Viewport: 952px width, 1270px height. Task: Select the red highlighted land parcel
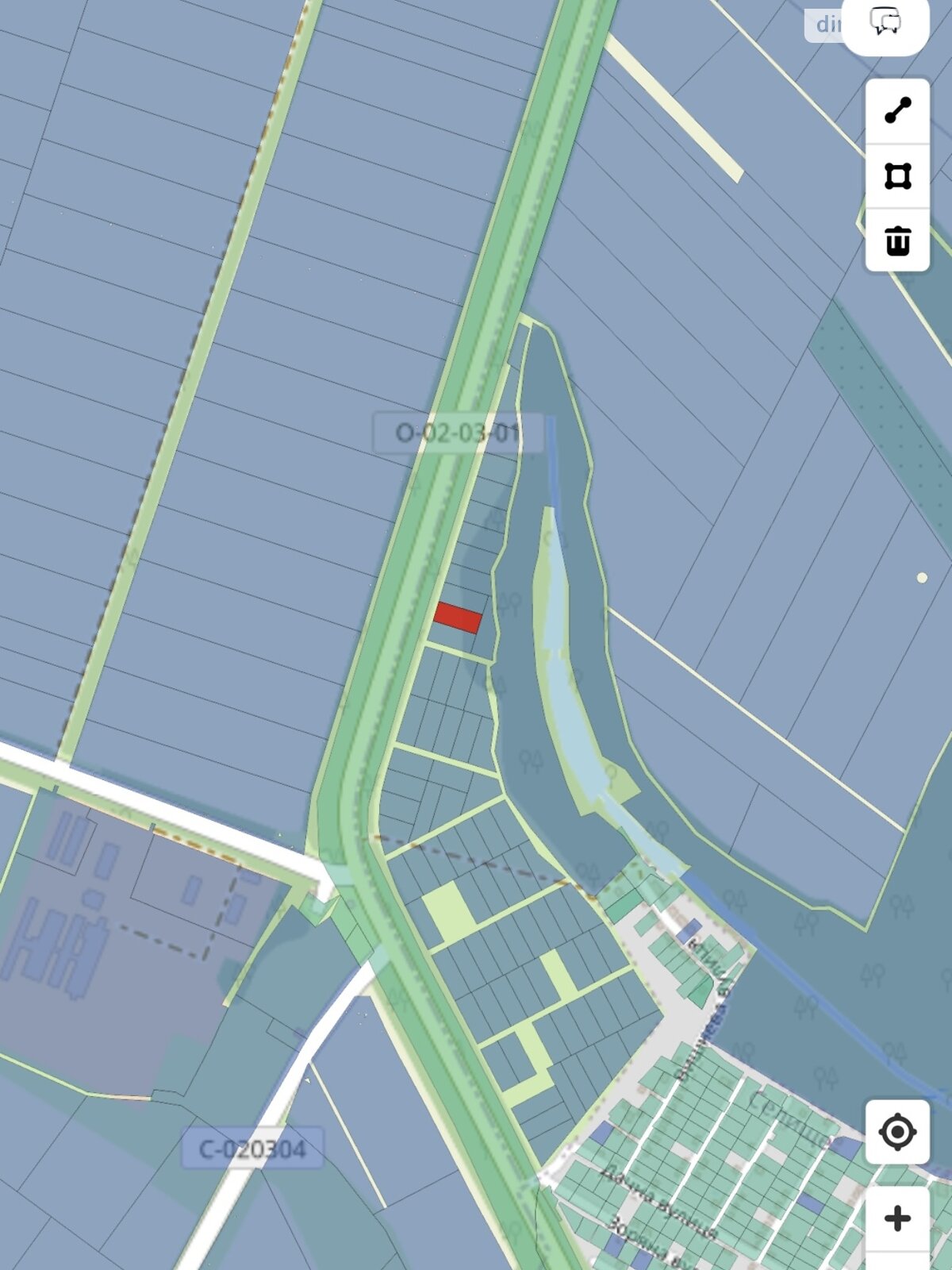coord(459,618)
